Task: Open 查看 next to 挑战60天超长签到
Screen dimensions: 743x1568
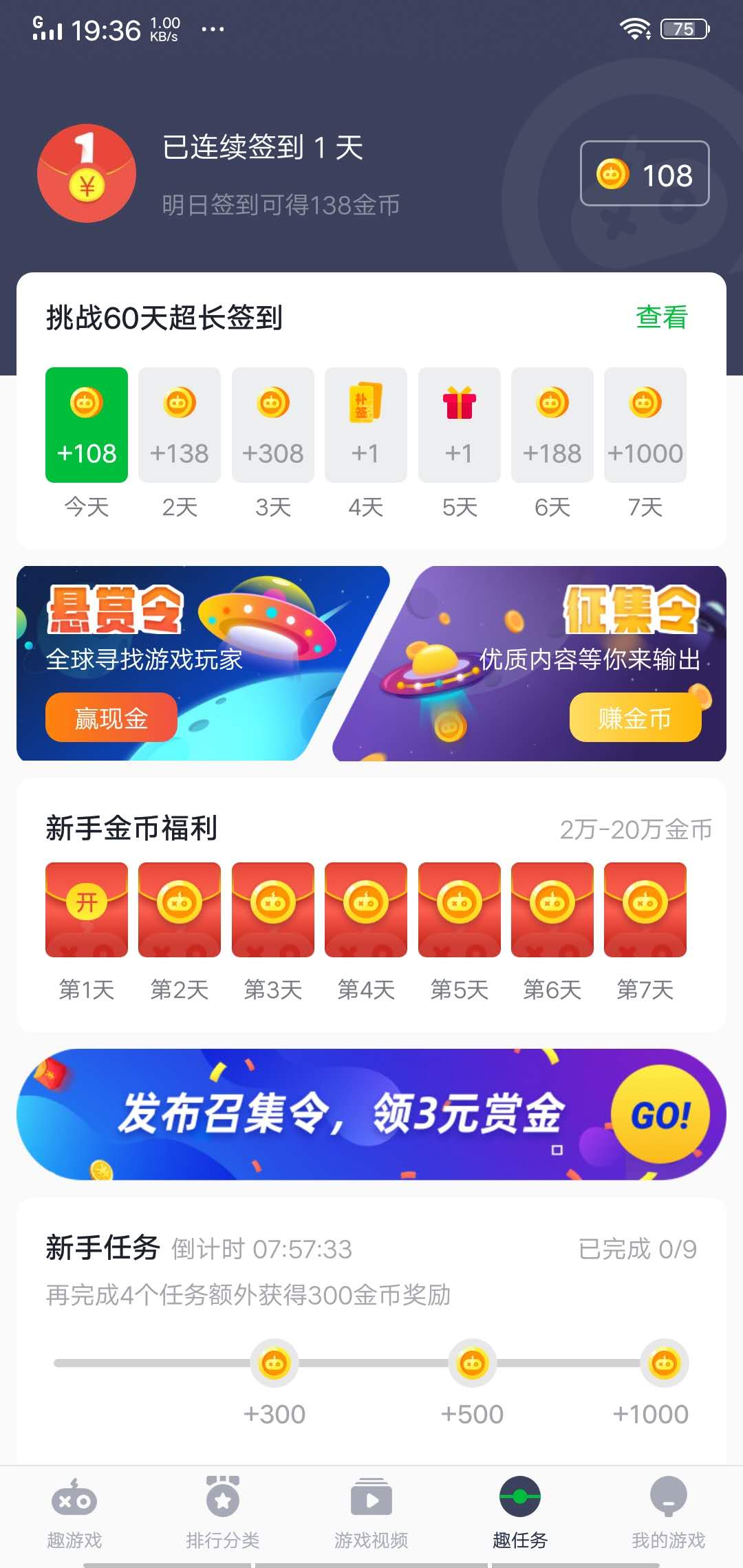Action: (663, 318)
